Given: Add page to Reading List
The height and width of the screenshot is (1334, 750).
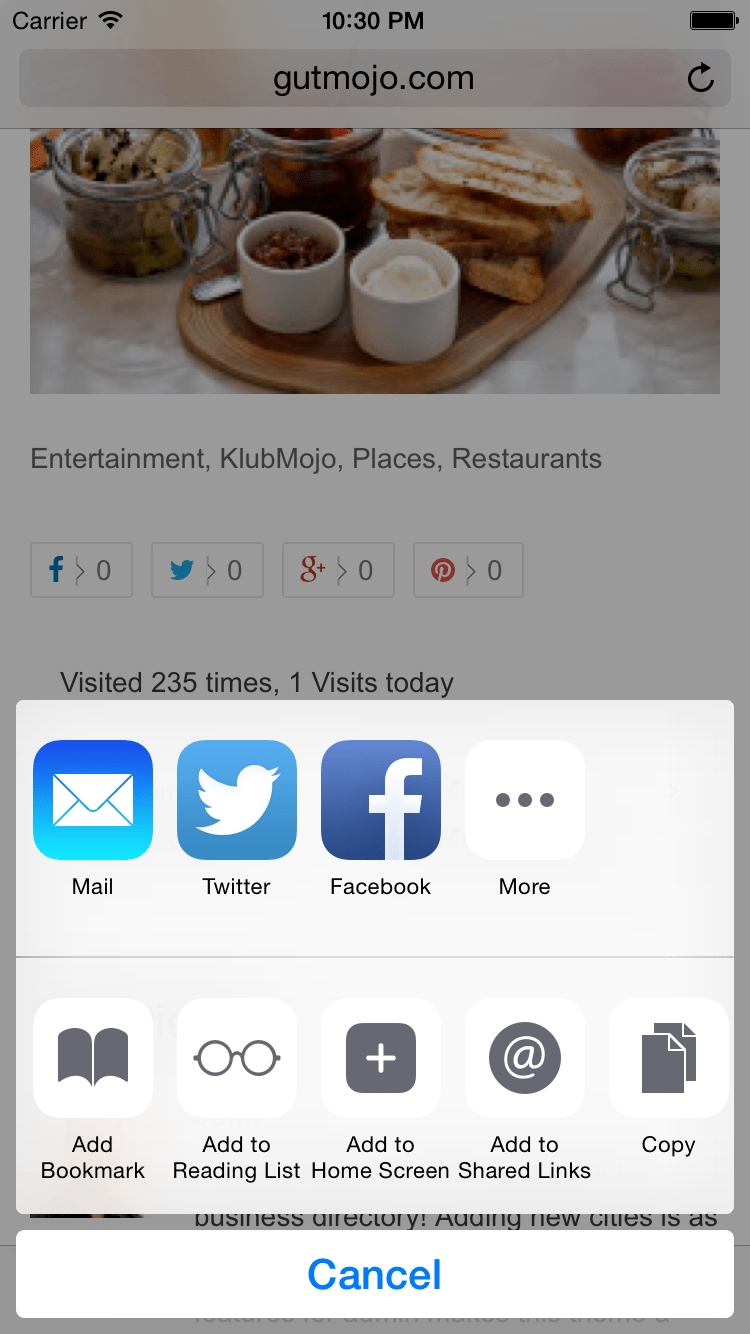Looking at the screenshot, I should point(237,1058).
